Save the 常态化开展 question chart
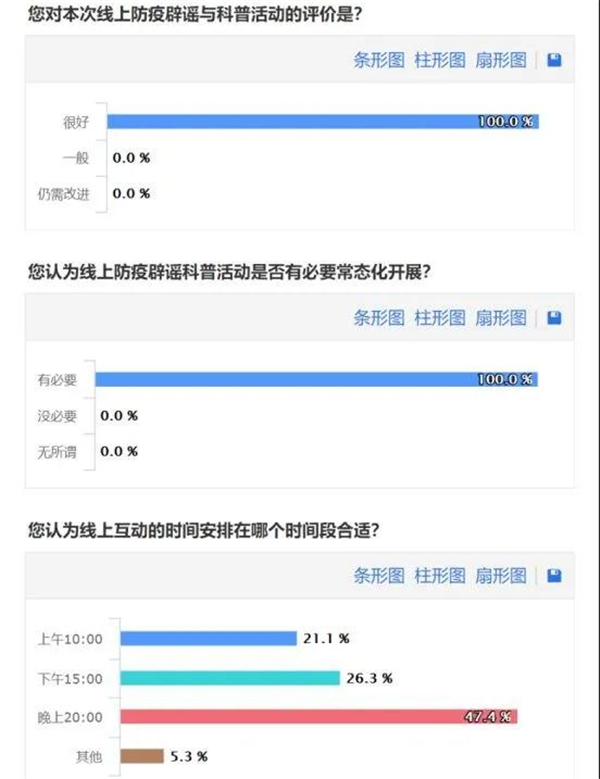This screenshot has width=600, height=779. pos(555,318)
